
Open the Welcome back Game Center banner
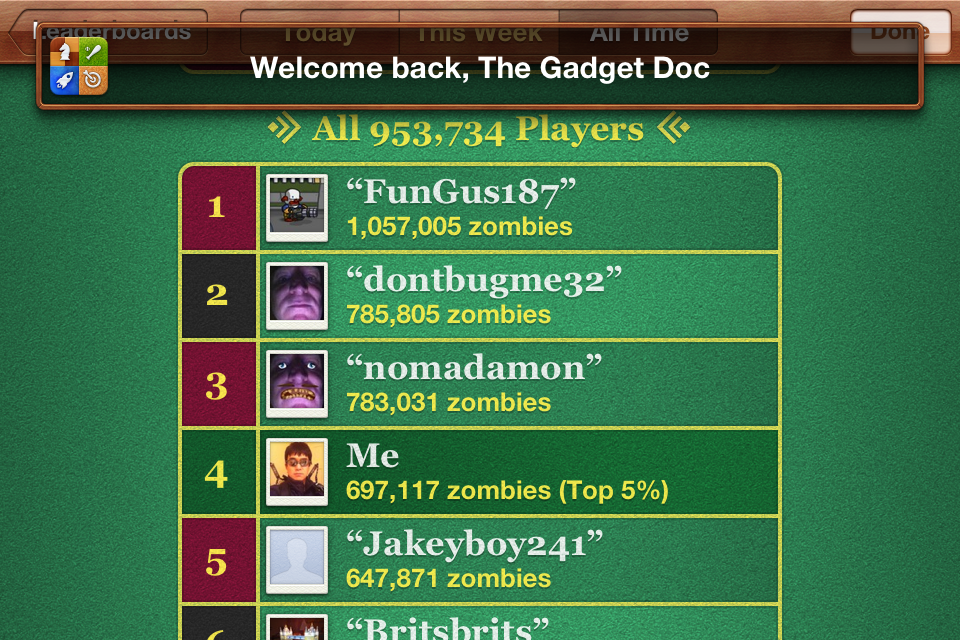(480, 66)
